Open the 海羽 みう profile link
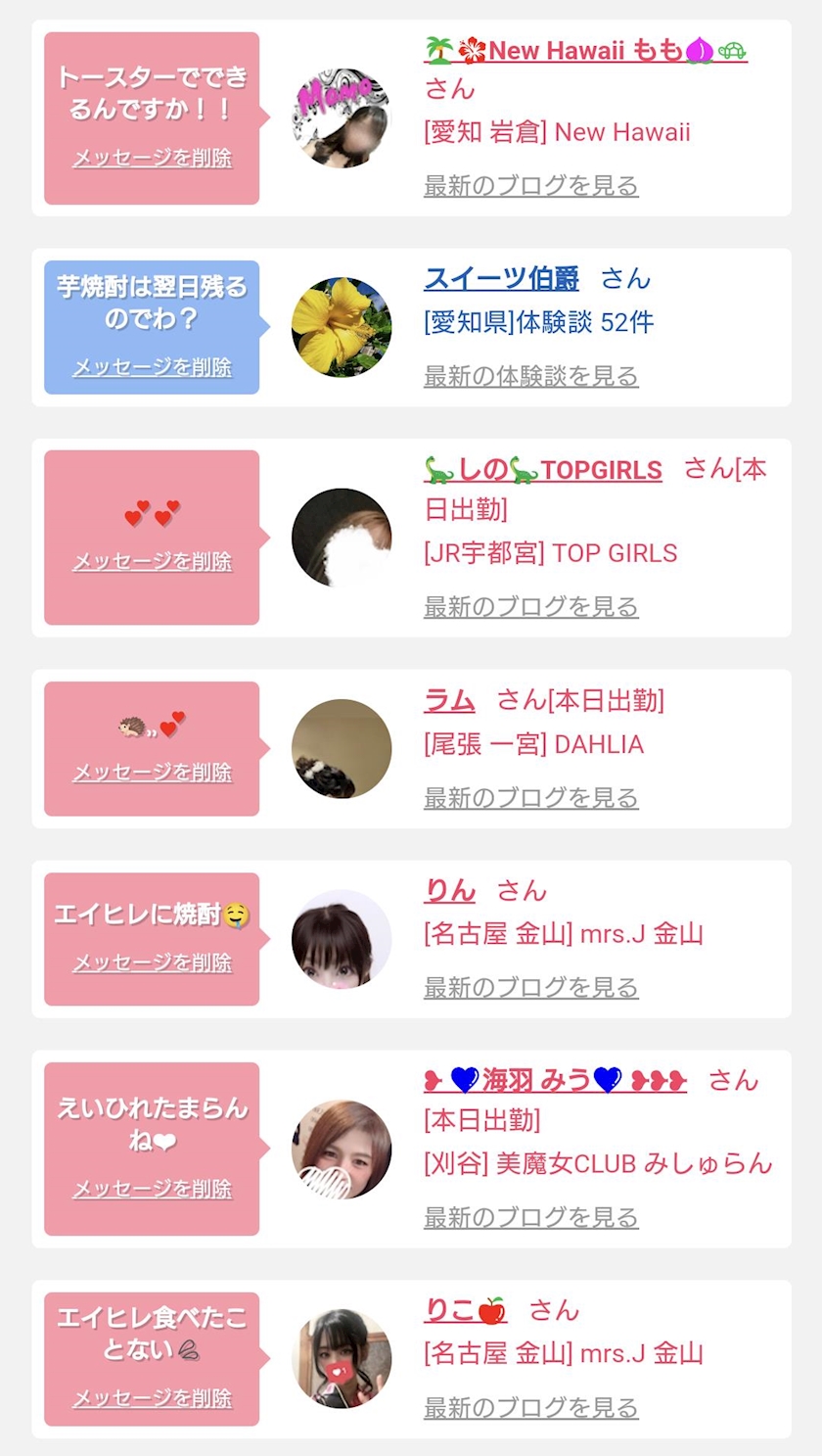 pyautogui.click(x=555, y=1081)
